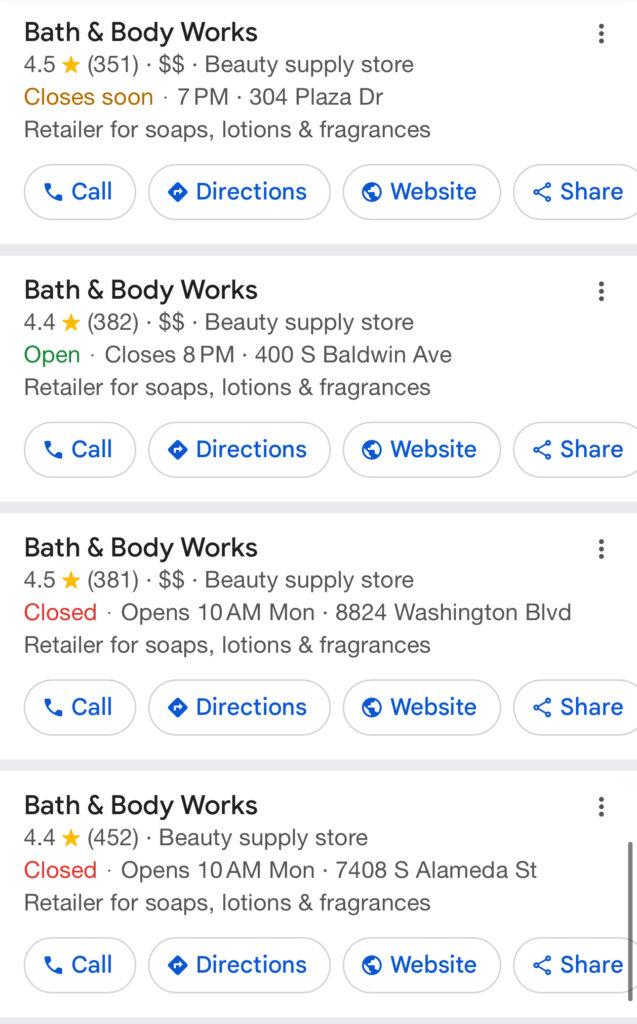This screenshot has height=1024, width=637.
Task: Get directions to 8824 Washington Blvd
Action: pyautogui.click(x=239, y=707)
